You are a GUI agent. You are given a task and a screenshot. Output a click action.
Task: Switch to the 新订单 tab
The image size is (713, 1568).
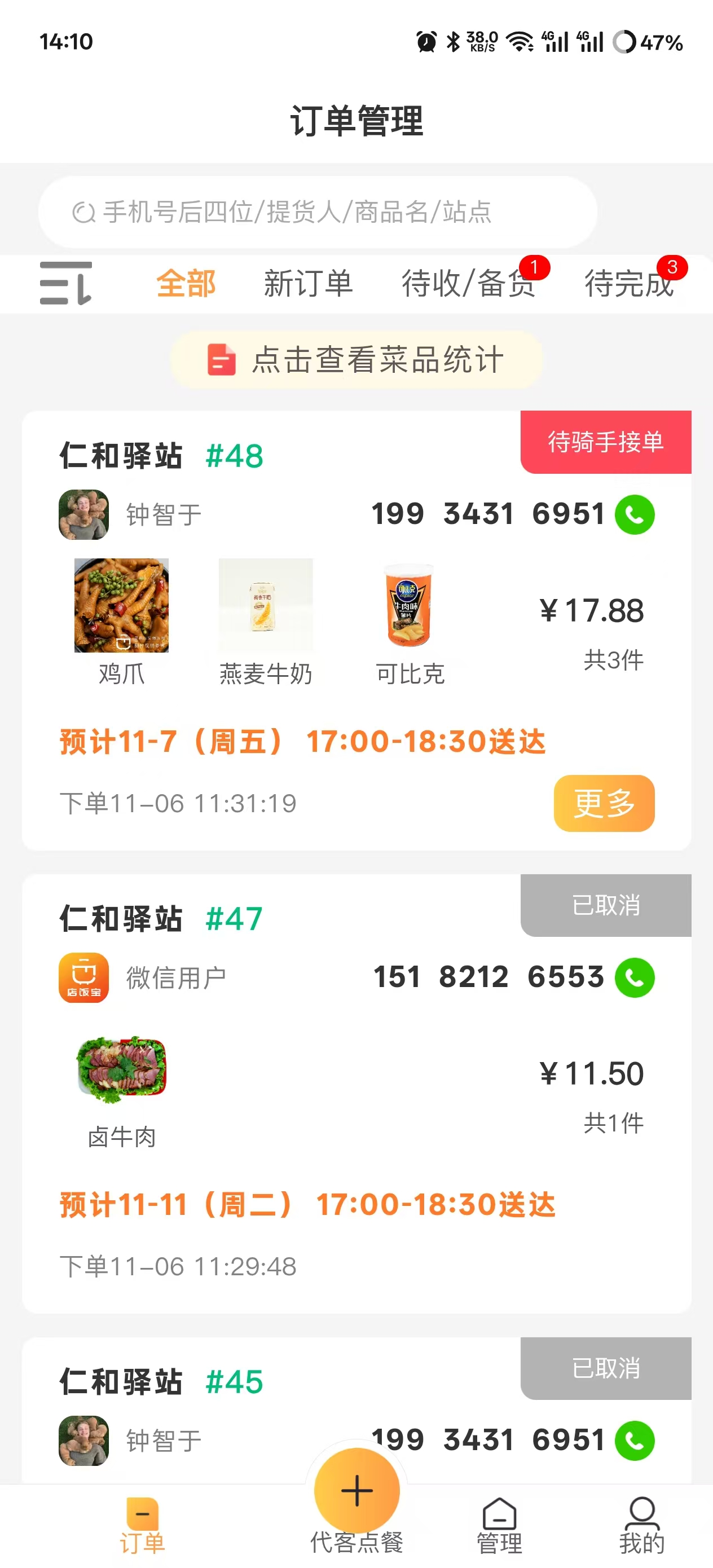click(308, 284)
